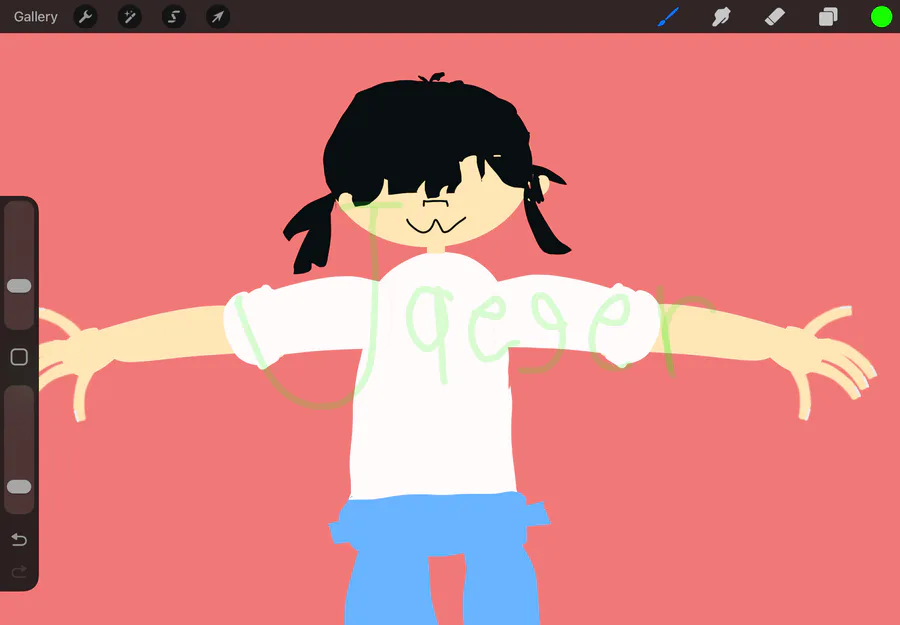This screenshot has height=625, width=900.
Task: Tap the square modify button on the sidebar
Action: click(19, 357)
